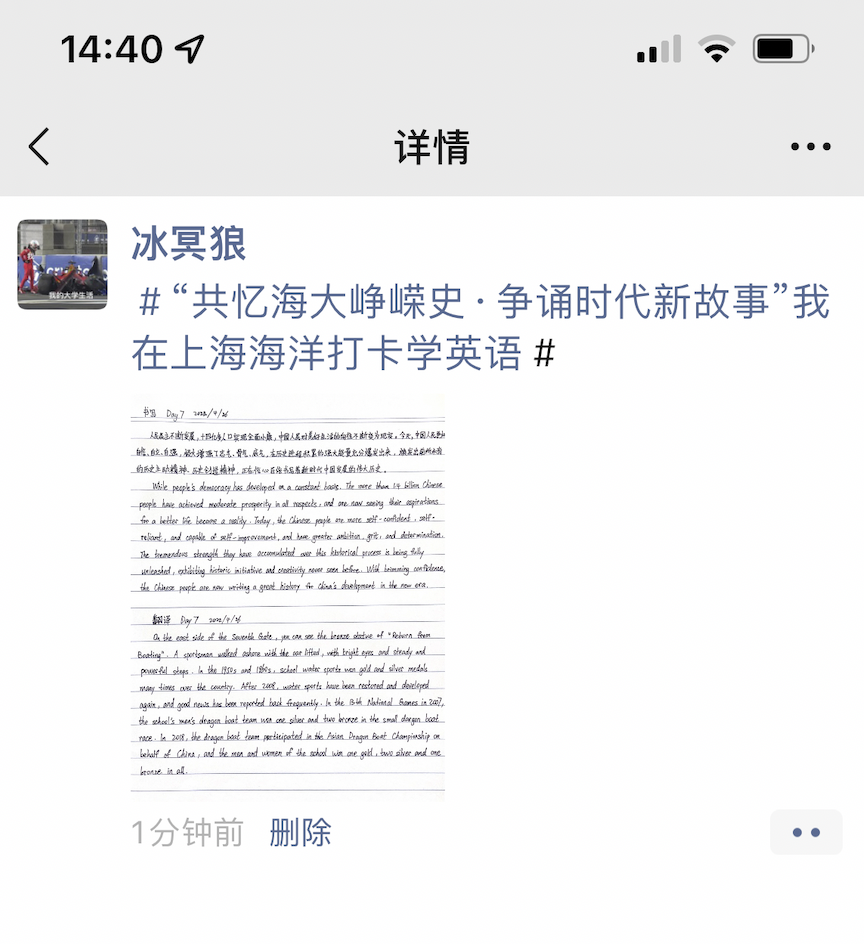Image resolution: width=864 pixels, height=944 pixels.
Task: Open the three-dot menu in the top bar
Action: click(x=810, y=147)
